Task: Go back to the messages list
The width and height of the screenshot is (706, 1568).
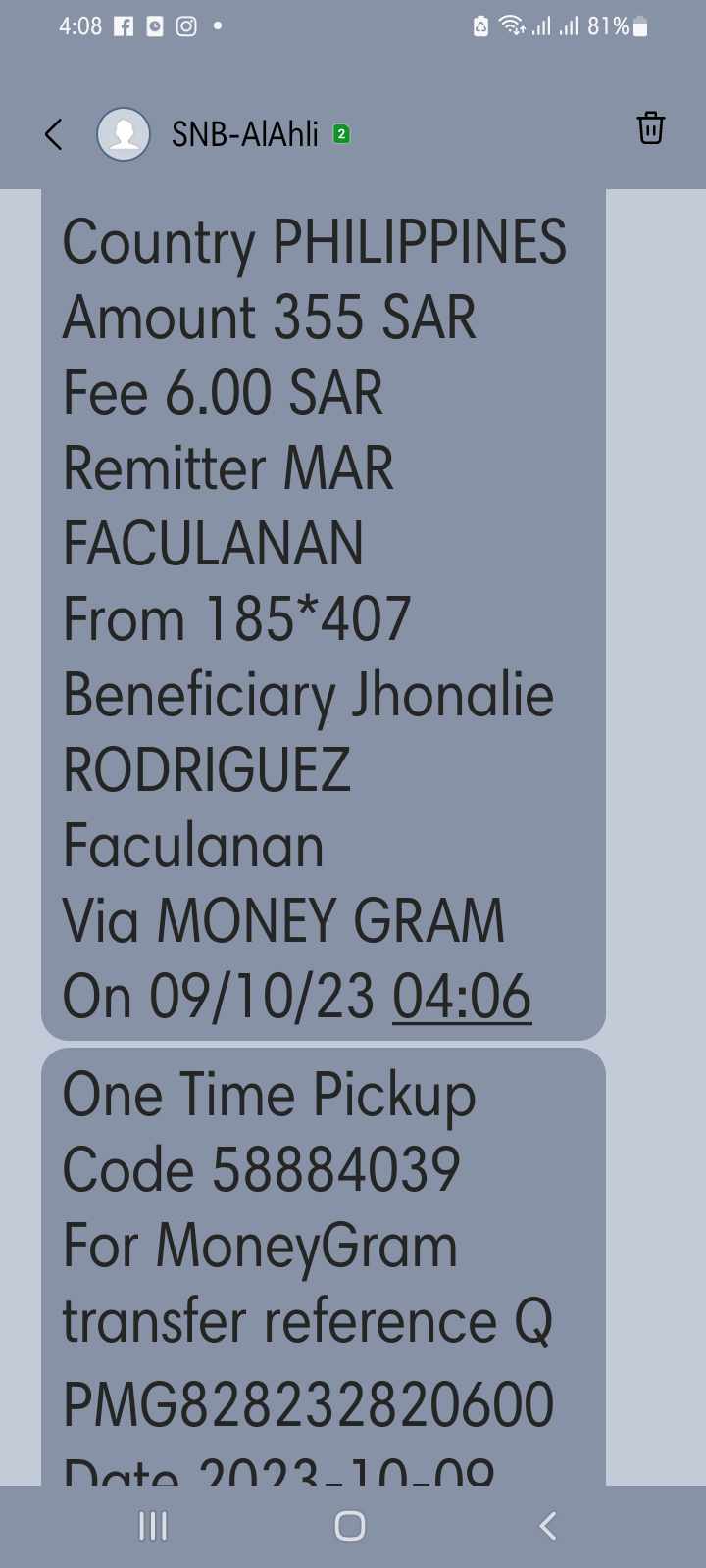Action: click(x=54, y=134)
